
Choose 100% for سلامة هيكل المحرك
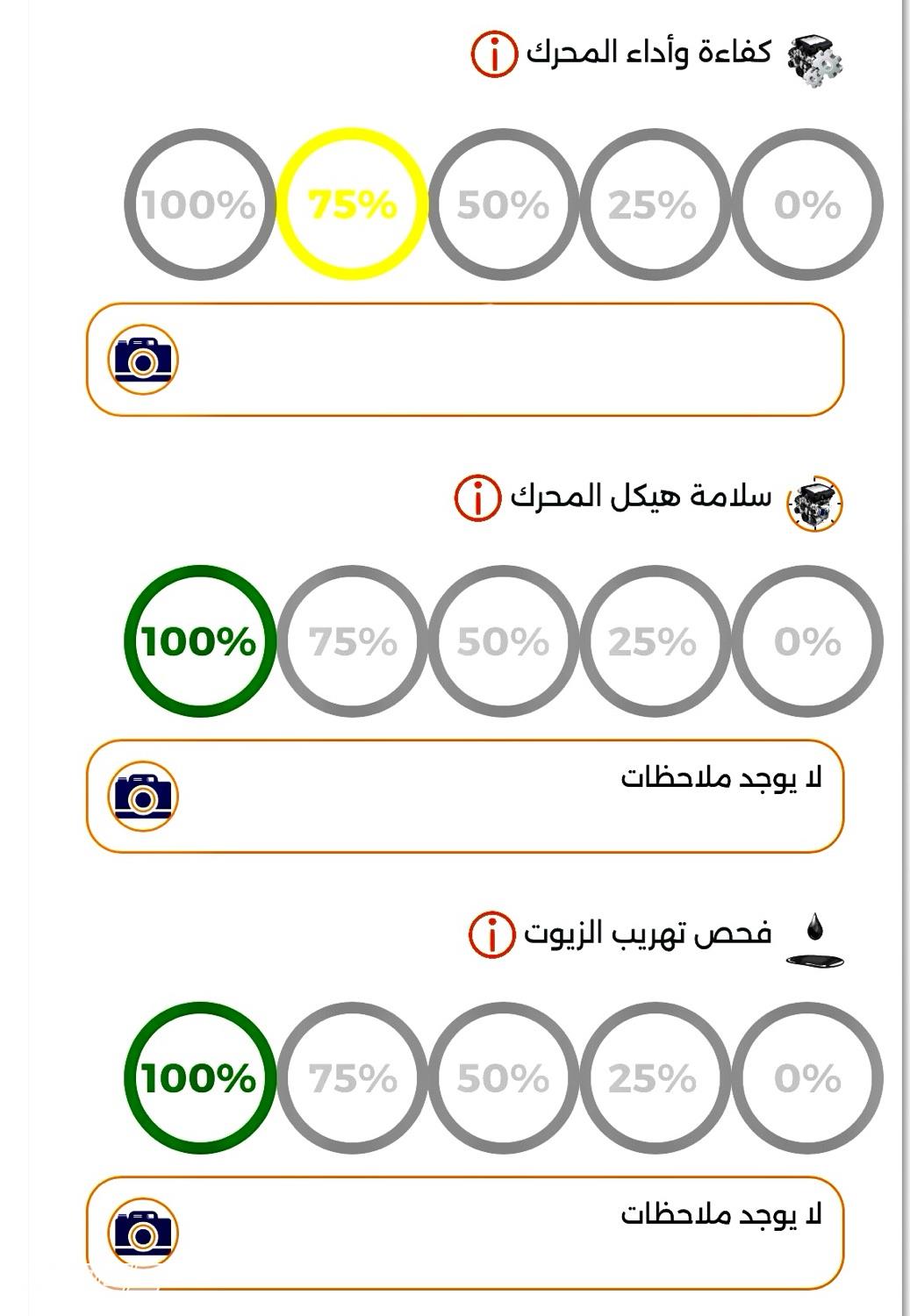[x=199, y=641]
